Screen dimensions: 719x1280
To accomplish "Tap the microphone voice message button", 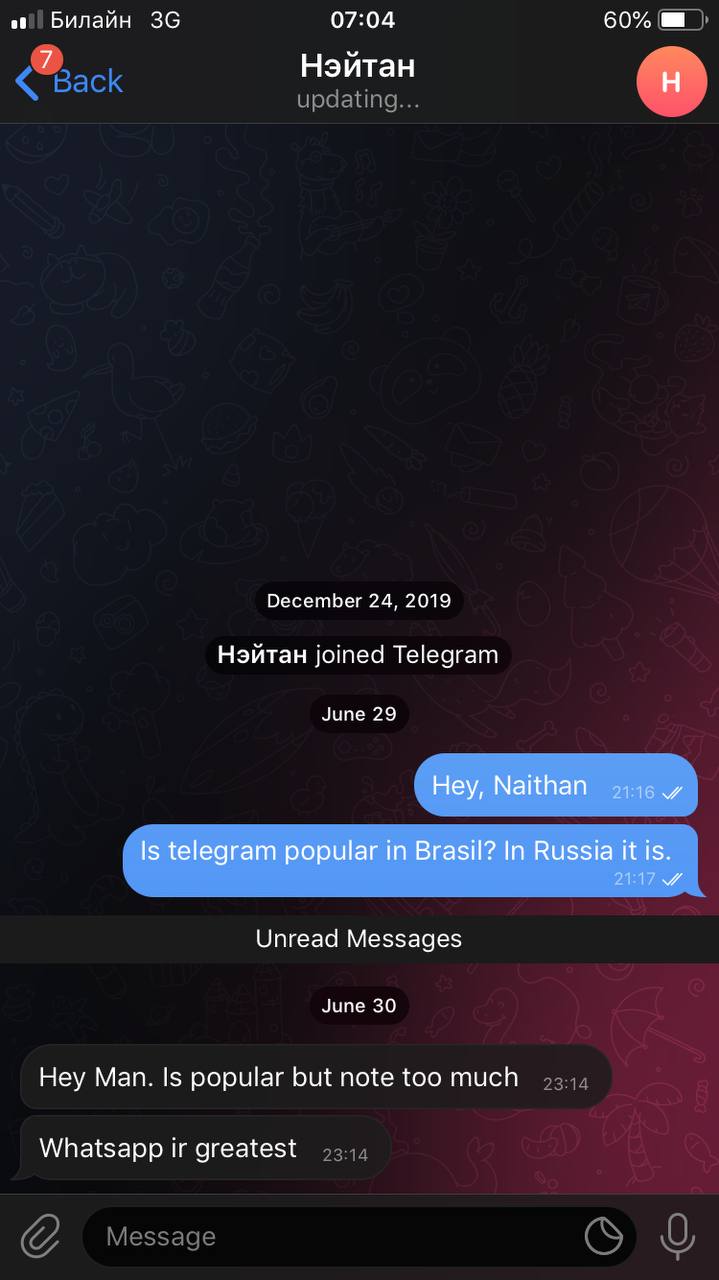I will [x=677, y=1236].
